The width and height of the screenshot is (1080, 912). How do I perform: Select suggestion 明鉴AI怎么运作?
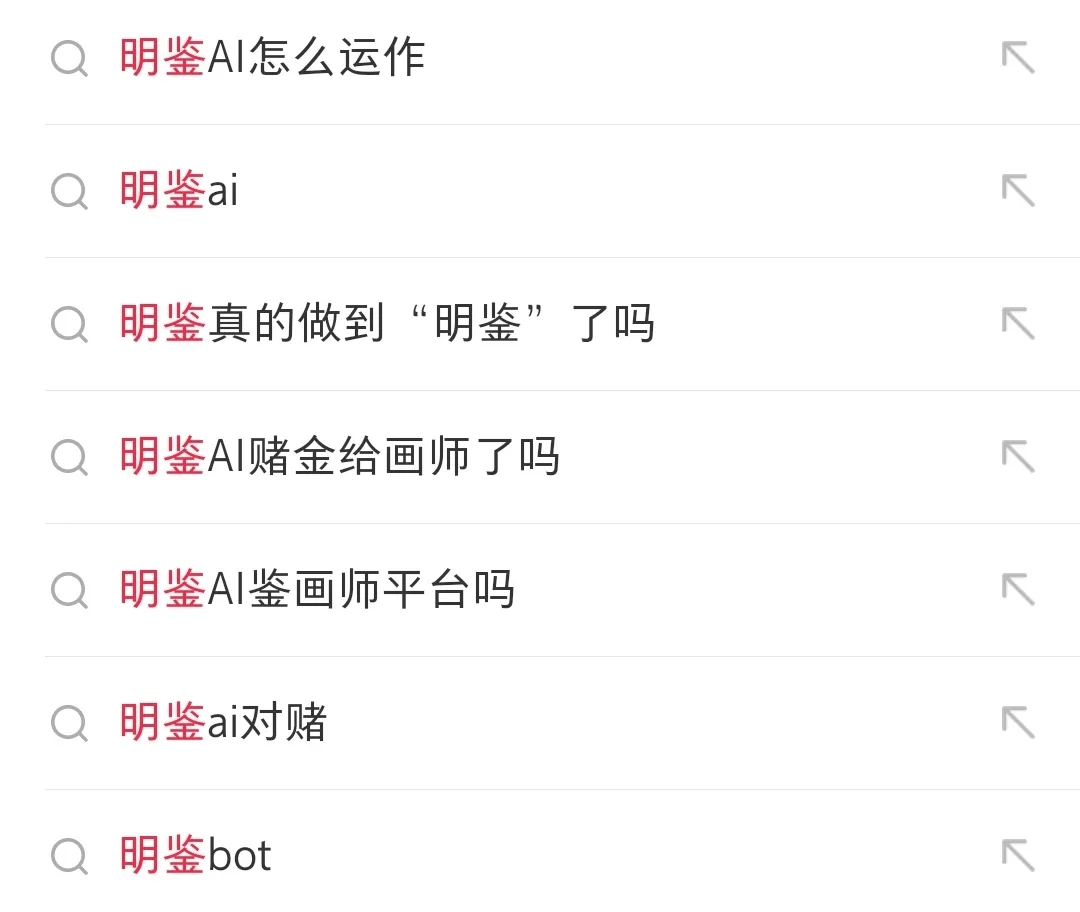[272, 58]
